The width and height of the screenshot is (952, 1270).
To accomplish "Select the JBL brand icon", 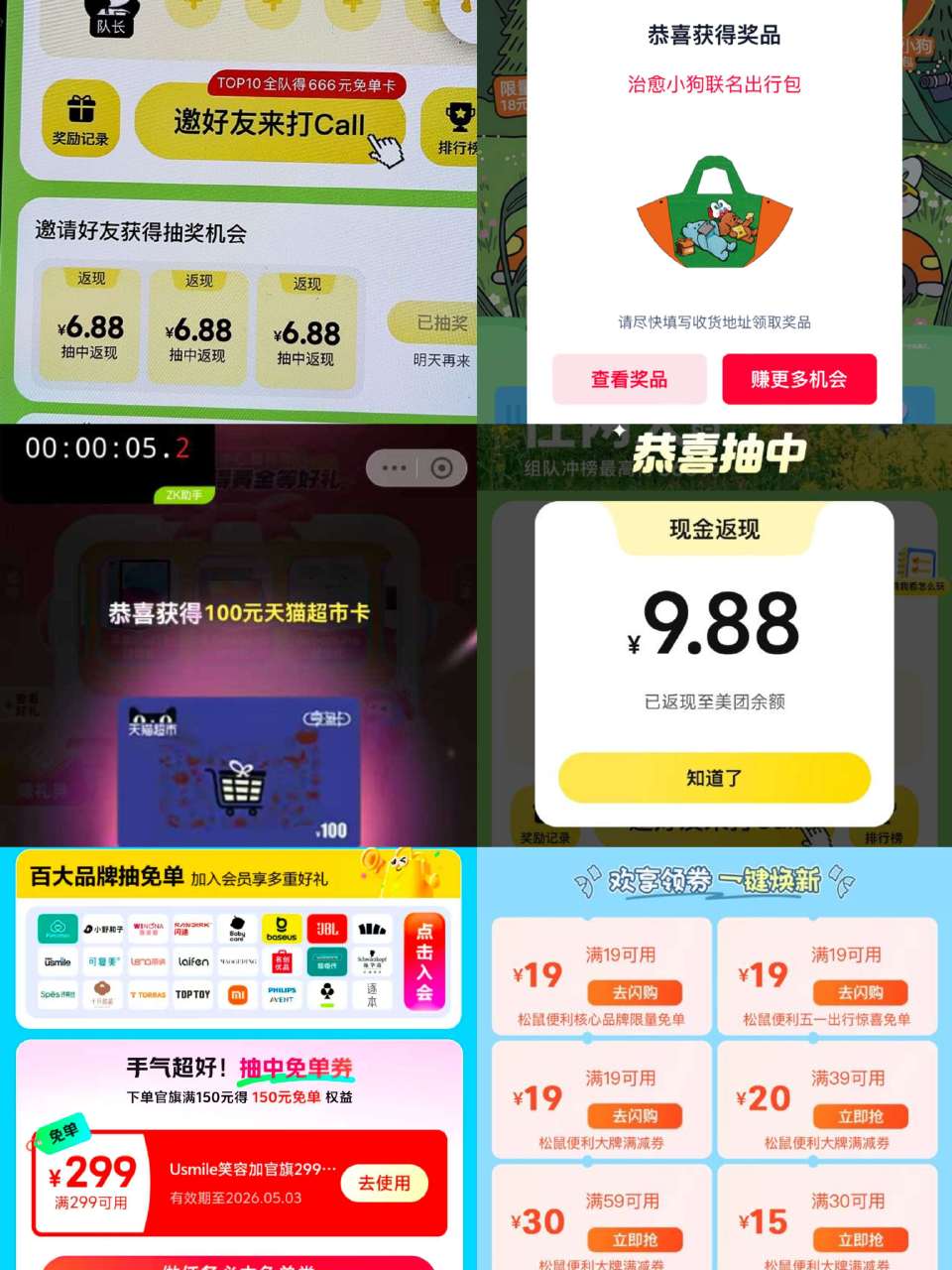I will pyautogui.click(x=327, y=929).
